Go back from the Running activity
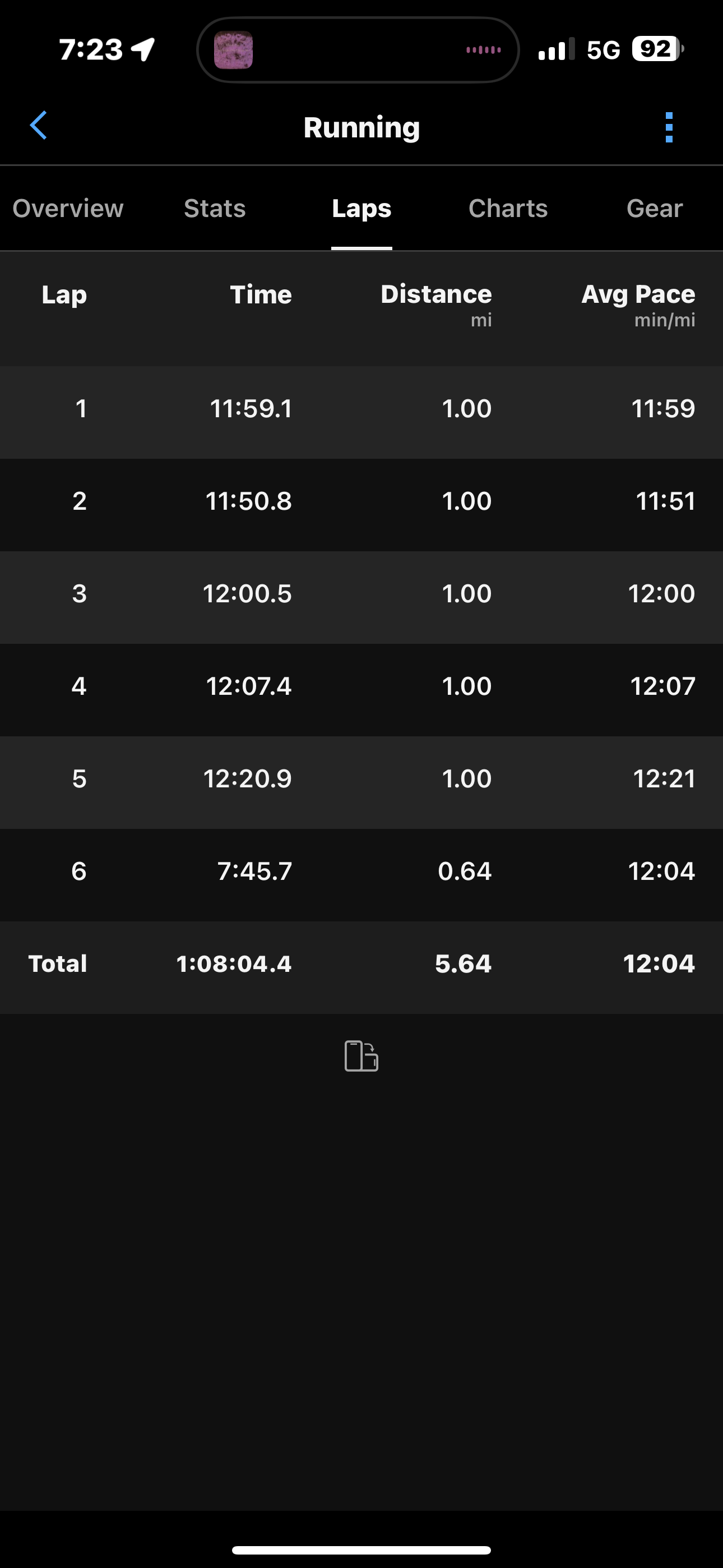The image size is (723, 1568). pyautogui.click(x=39, y=126)
